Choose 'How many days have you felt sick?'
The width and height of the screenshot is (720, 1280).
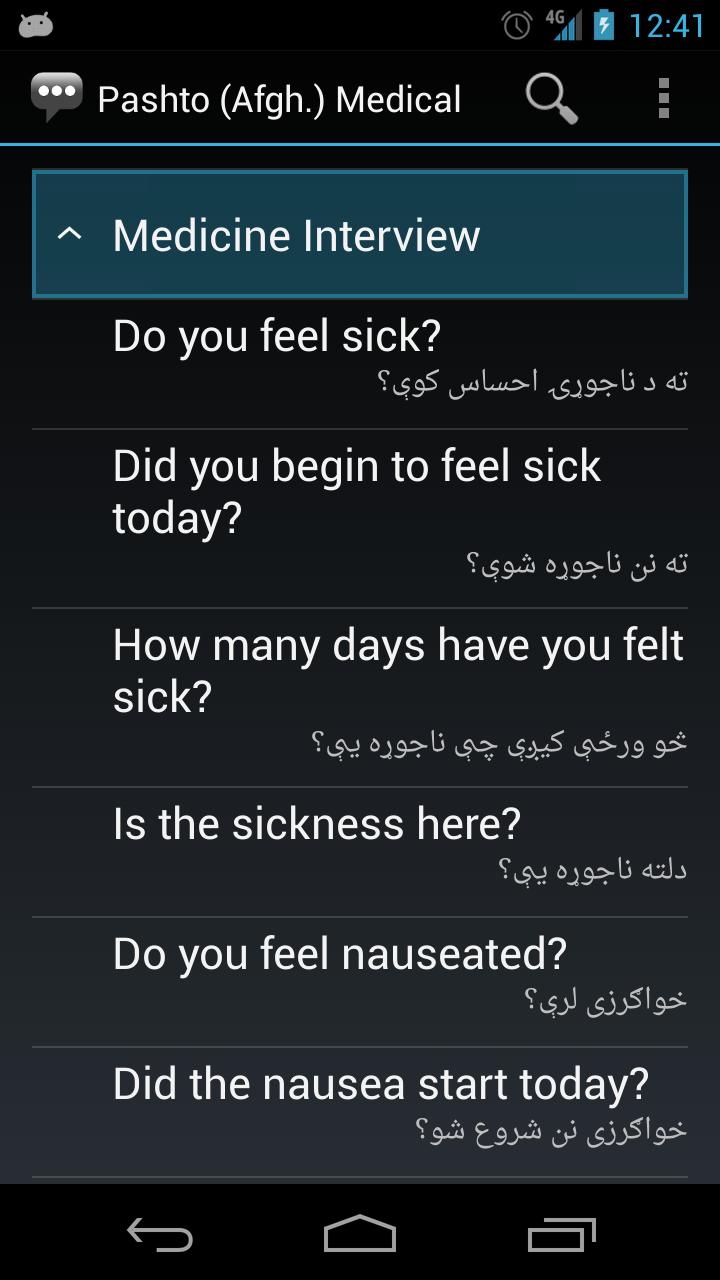[360, 698]
